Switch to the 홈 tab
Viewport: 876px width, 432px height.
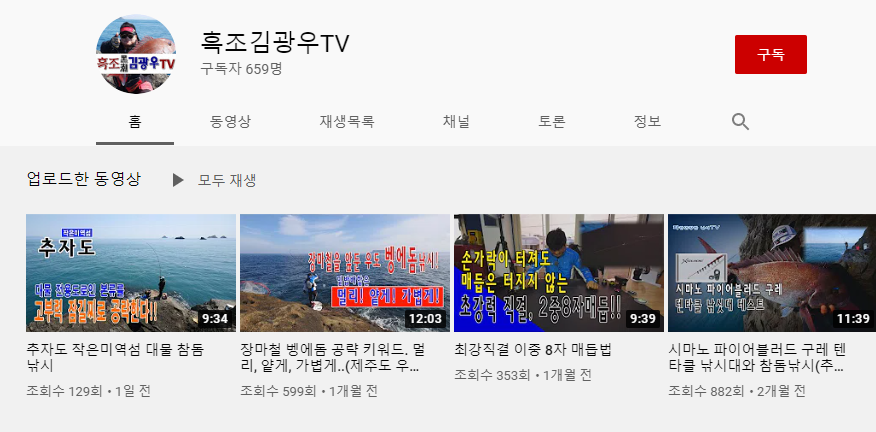pos(135,122)
